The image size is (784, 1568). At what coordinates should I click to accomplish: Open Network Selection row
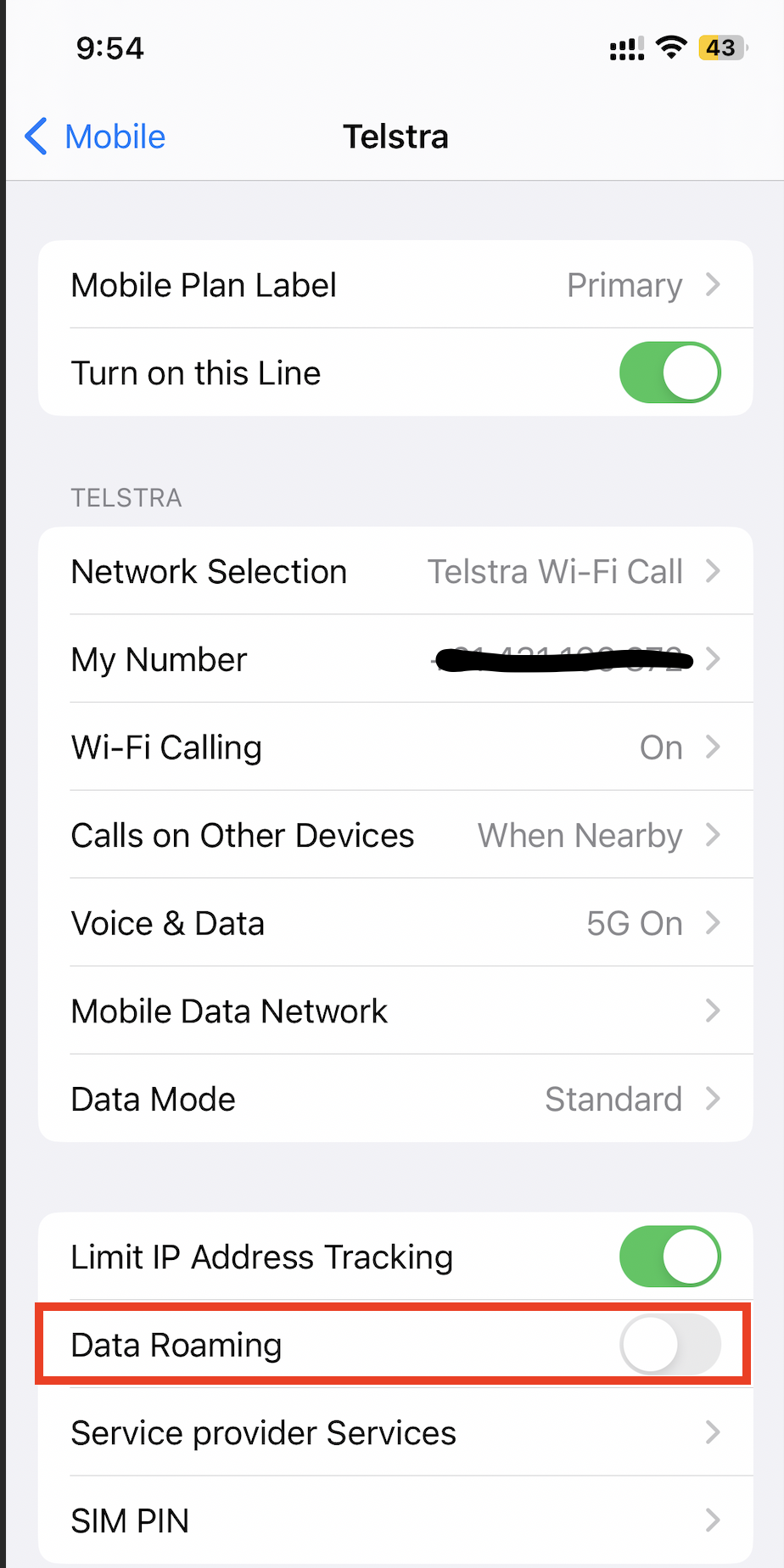point(395,571)
